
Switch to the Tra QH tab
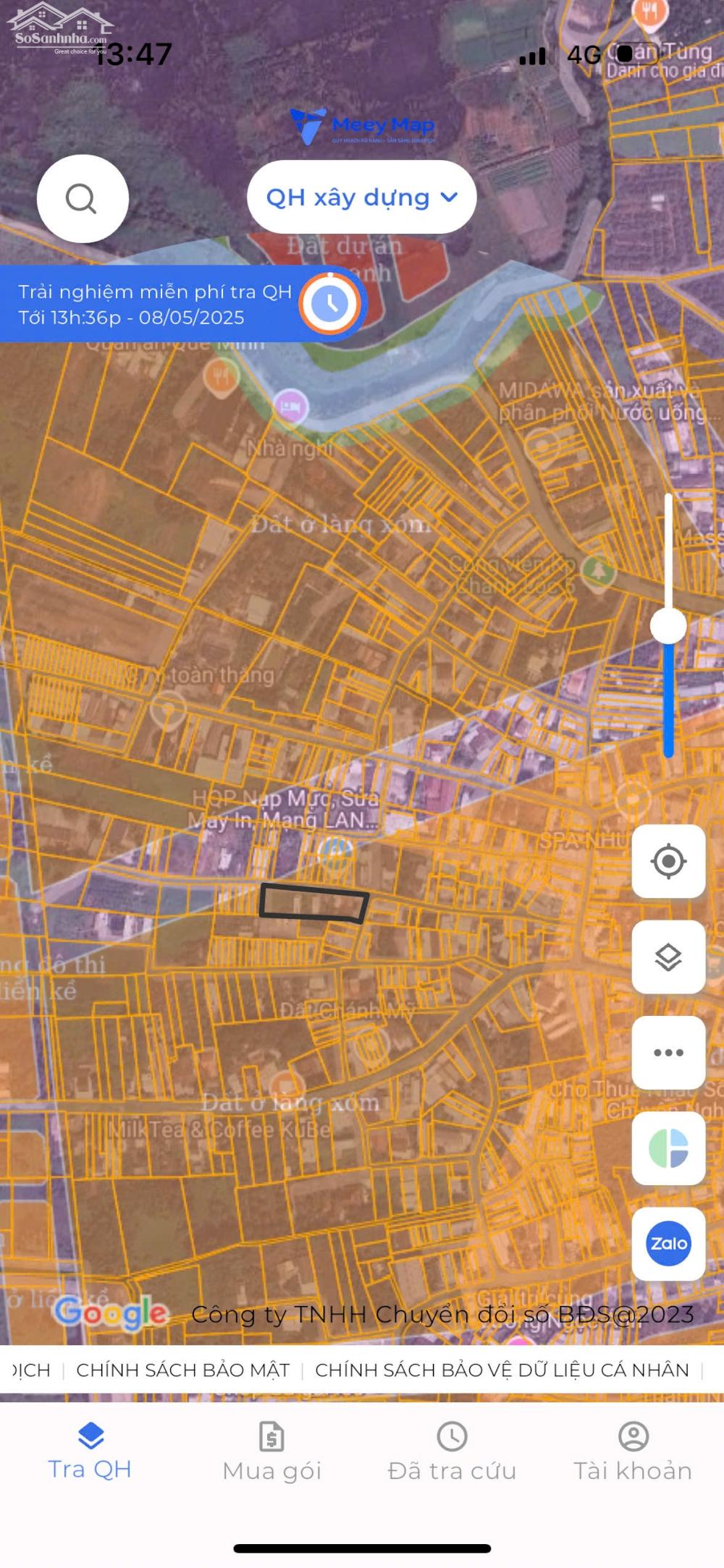[90, 1452]
